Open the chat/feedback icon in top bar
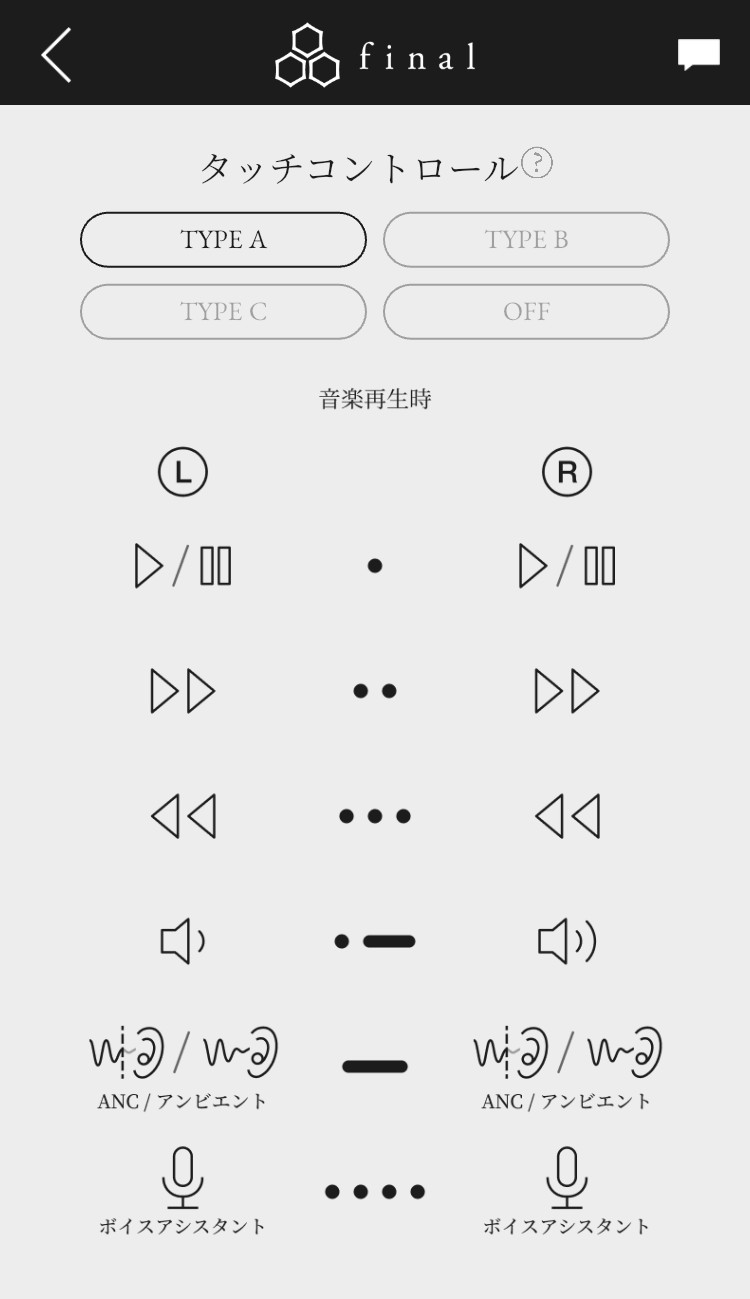The image size is (750, 1299). (699, 52)
